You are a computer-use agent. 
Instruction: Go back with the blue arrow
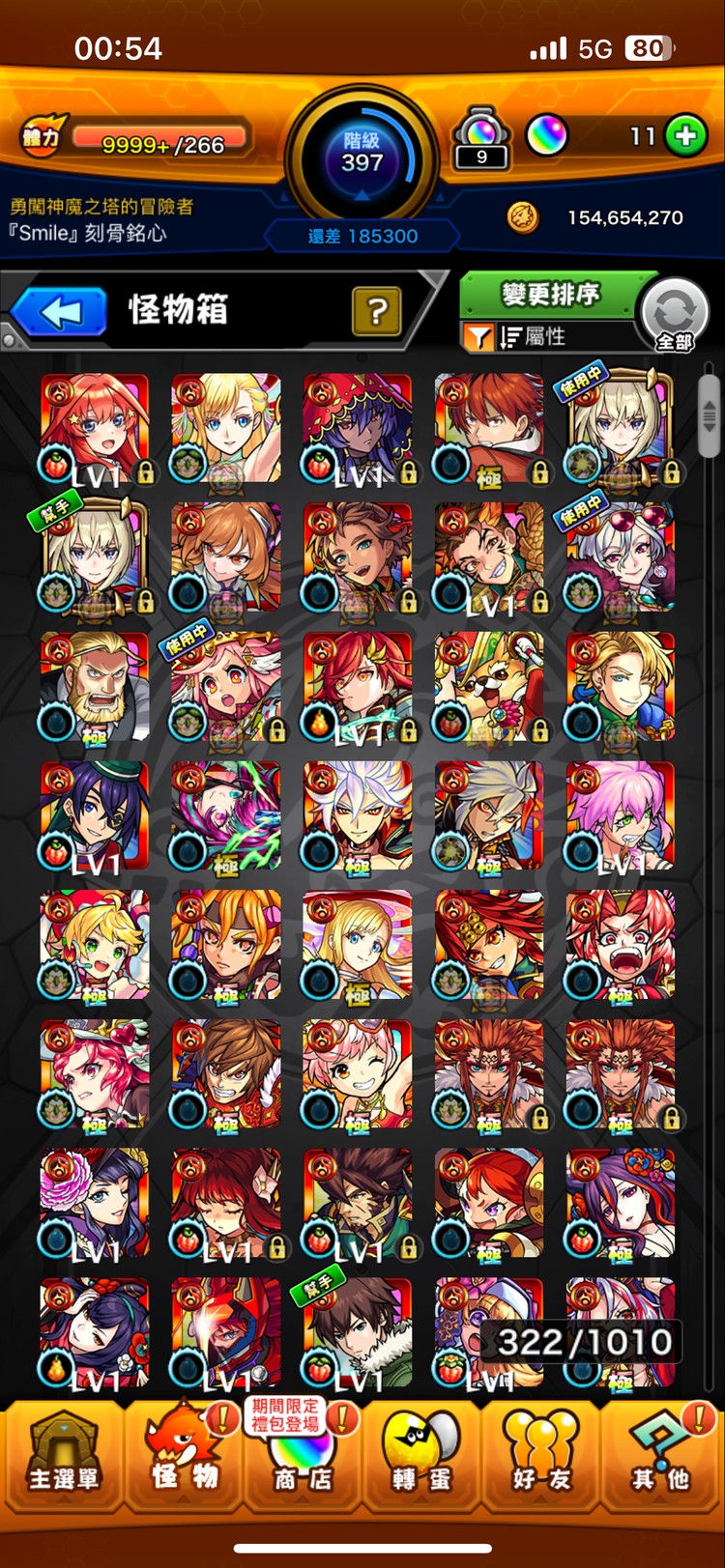point(60,313)
